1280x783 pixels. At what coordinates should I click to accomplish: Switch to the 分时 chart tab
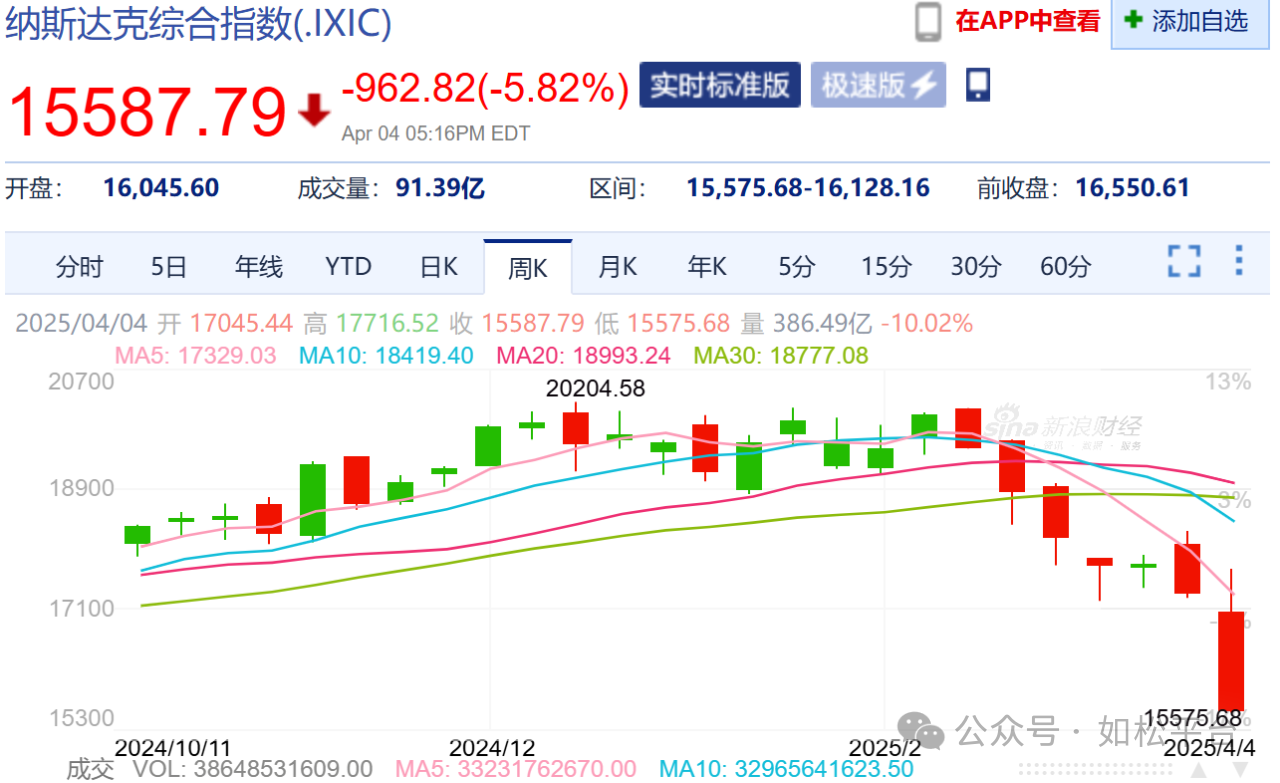(x=79, y=267)
